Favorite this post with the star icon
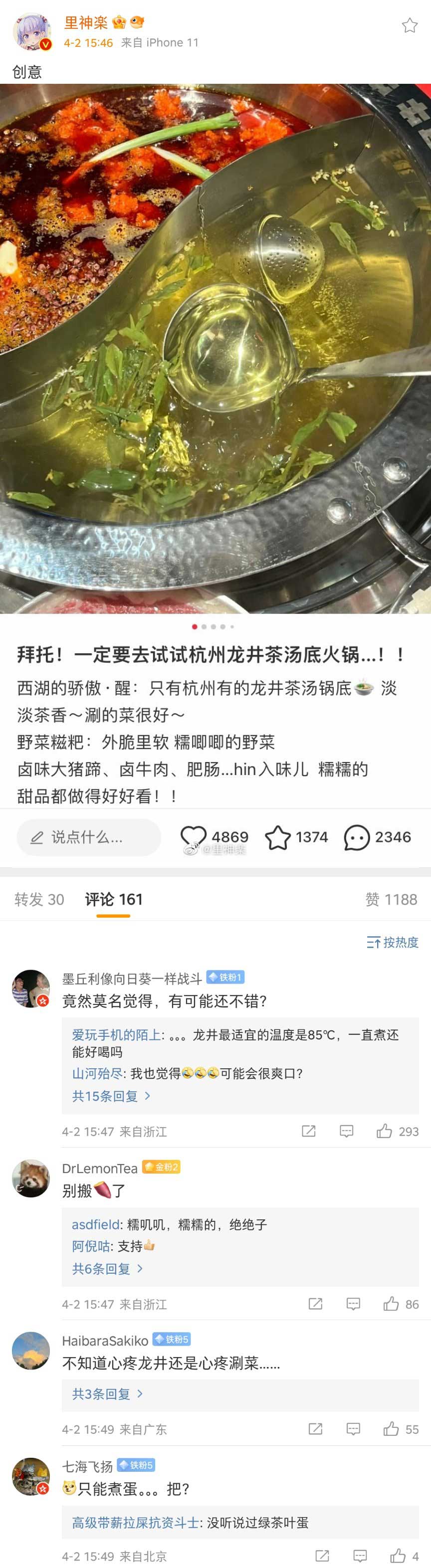431x1568 pixels. pos(410,25)
